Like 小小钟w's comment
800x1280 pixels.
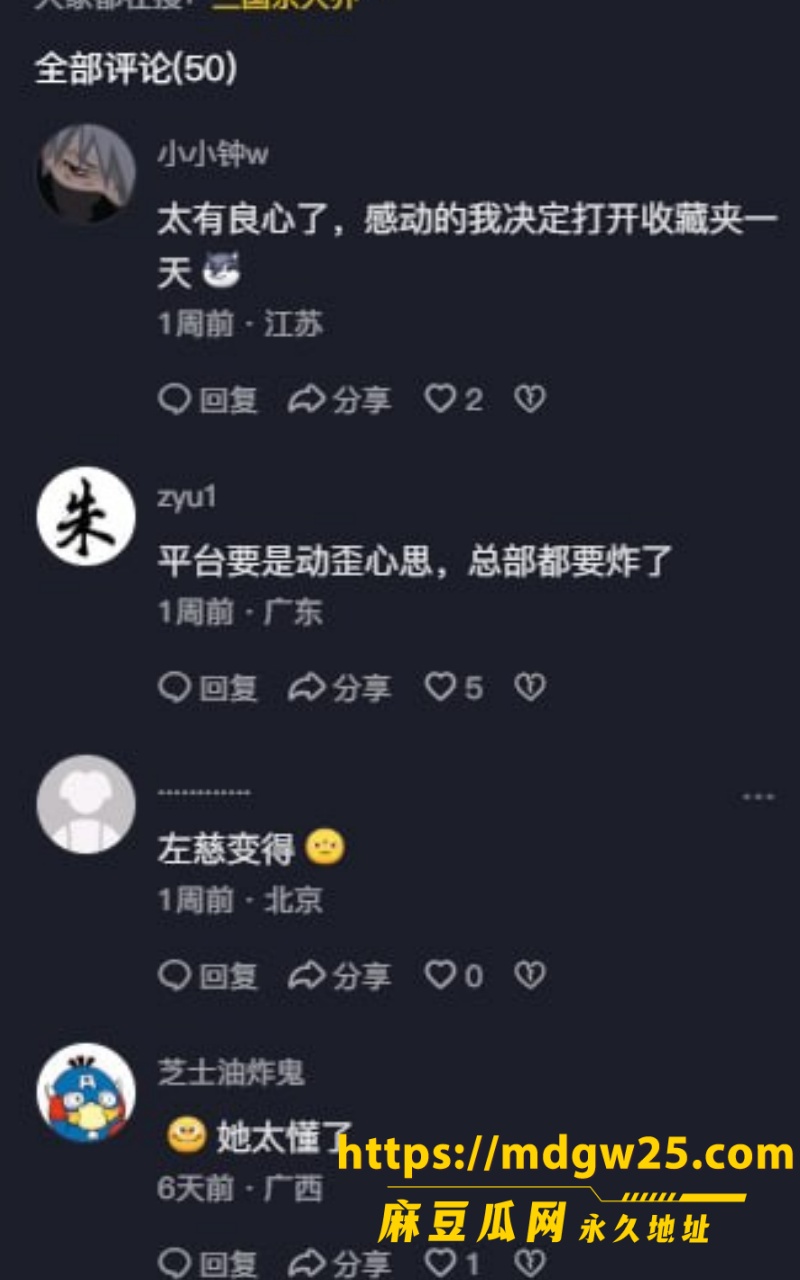coord(454,400)
